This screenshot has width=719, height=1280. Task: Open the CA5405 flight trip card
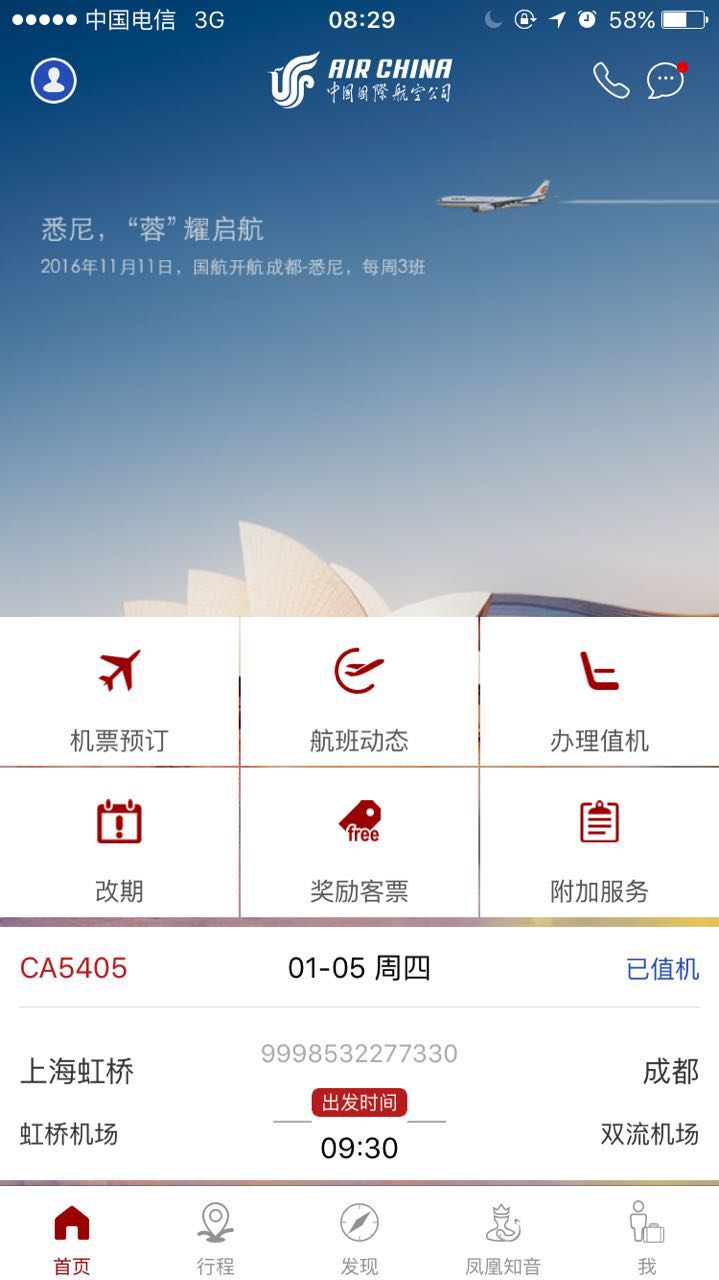tap(359, 1060)
